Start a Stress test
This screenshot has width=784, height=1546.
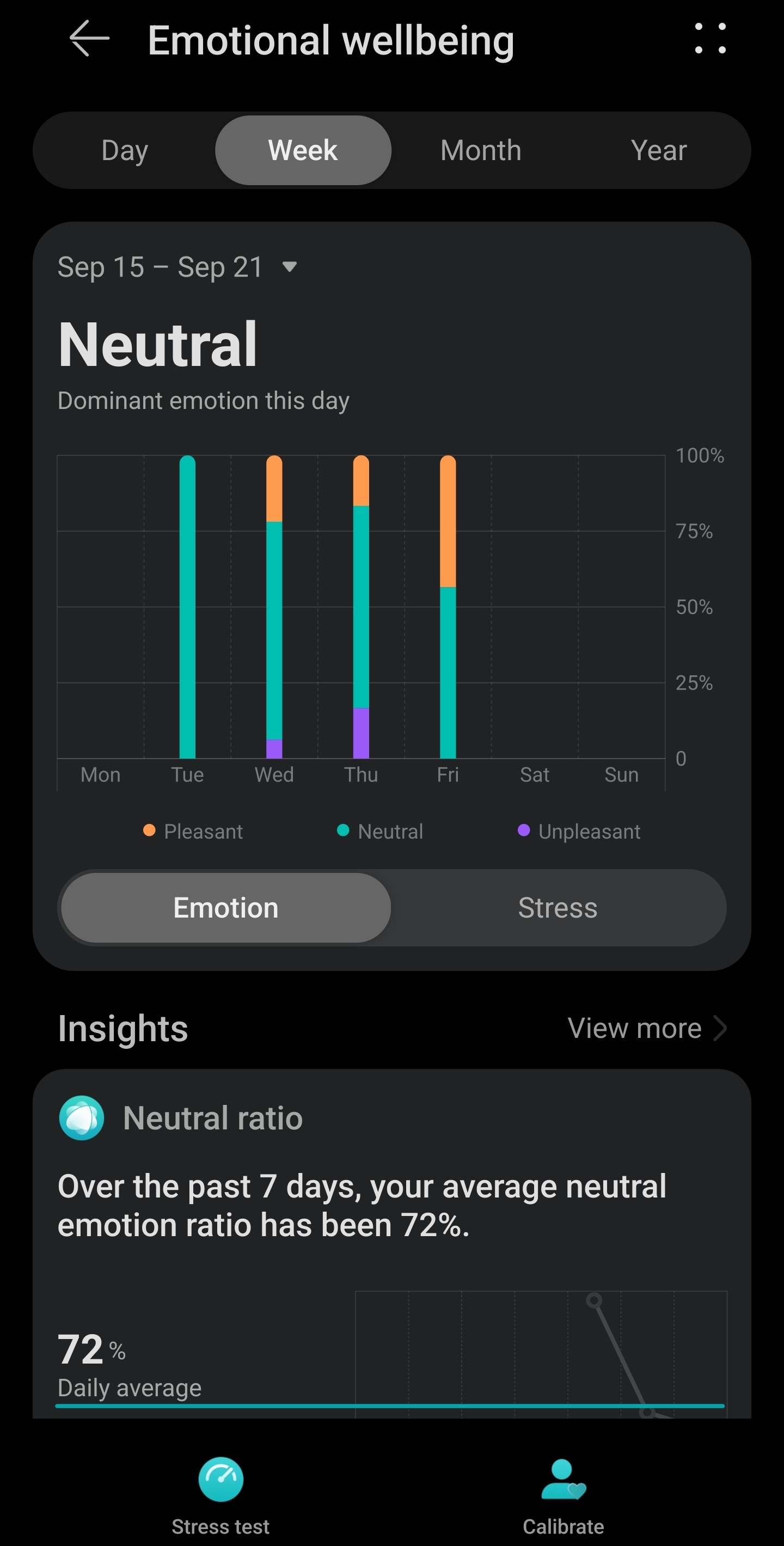pyautogui.click(x=220, y=1495)
